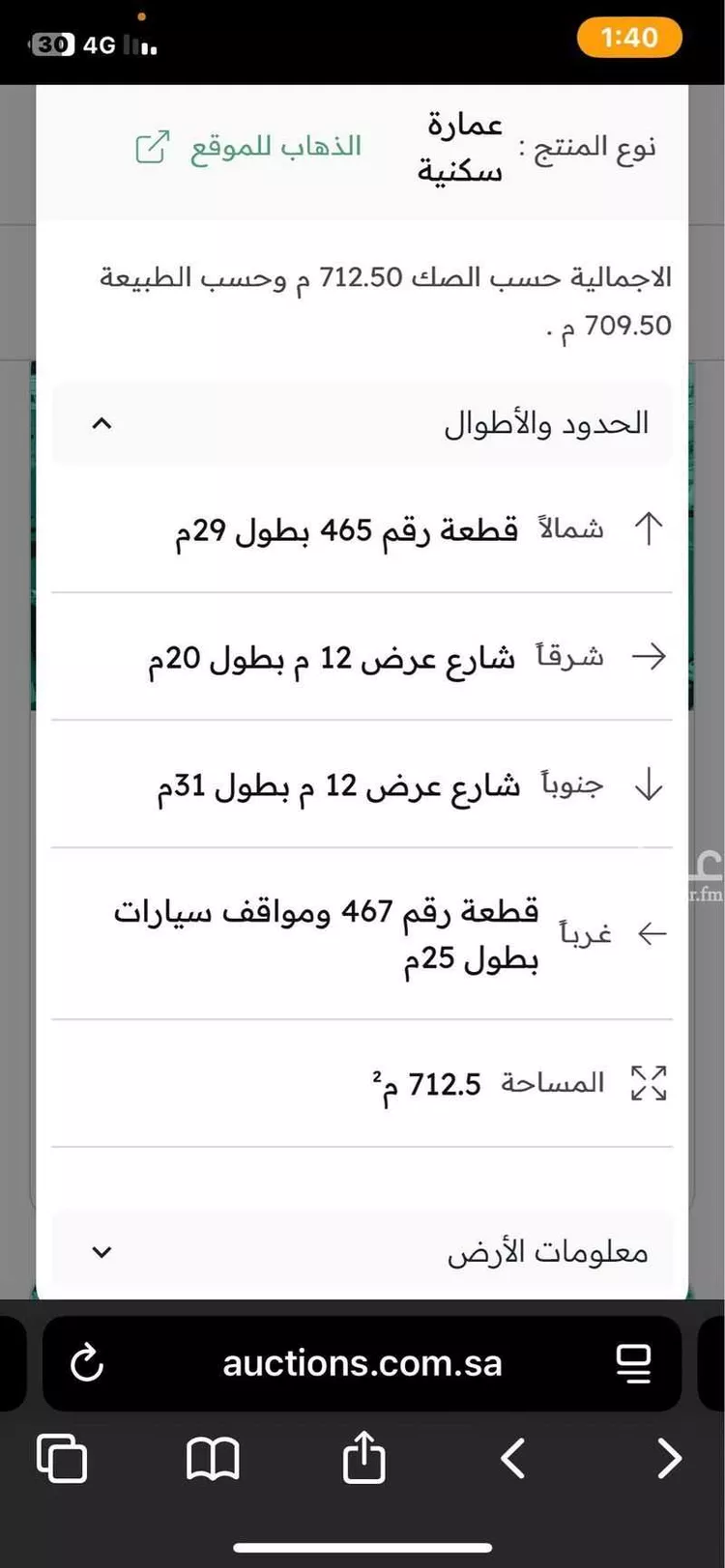Screen dimensions: 725x1568
Task: Tap the auctions.com.sa address bar
Action: [x=362, y=1364]
